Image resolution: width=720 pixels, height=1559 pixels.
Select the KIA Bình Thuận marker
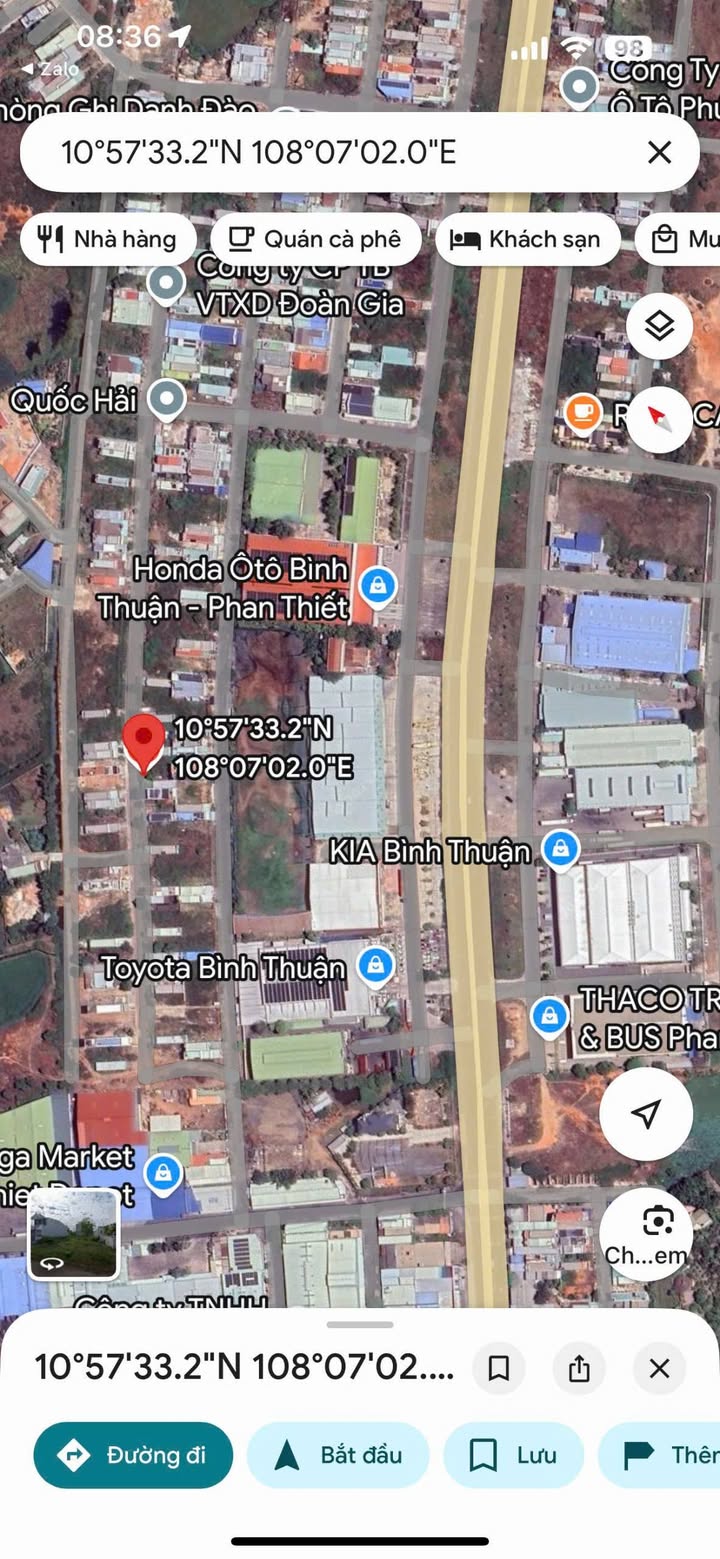pyautogui.click(x=561, y=851)
